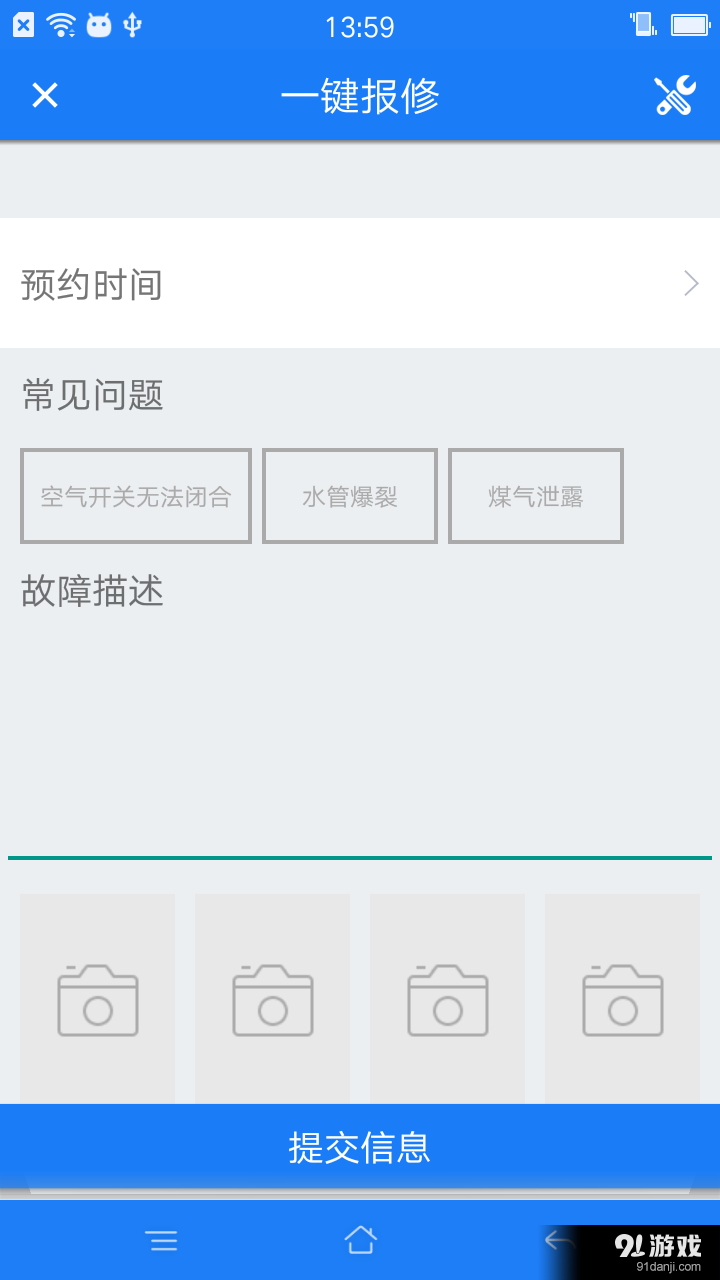
Task: Select the 煤气泄露 common problem
Action: coord(536,495)
